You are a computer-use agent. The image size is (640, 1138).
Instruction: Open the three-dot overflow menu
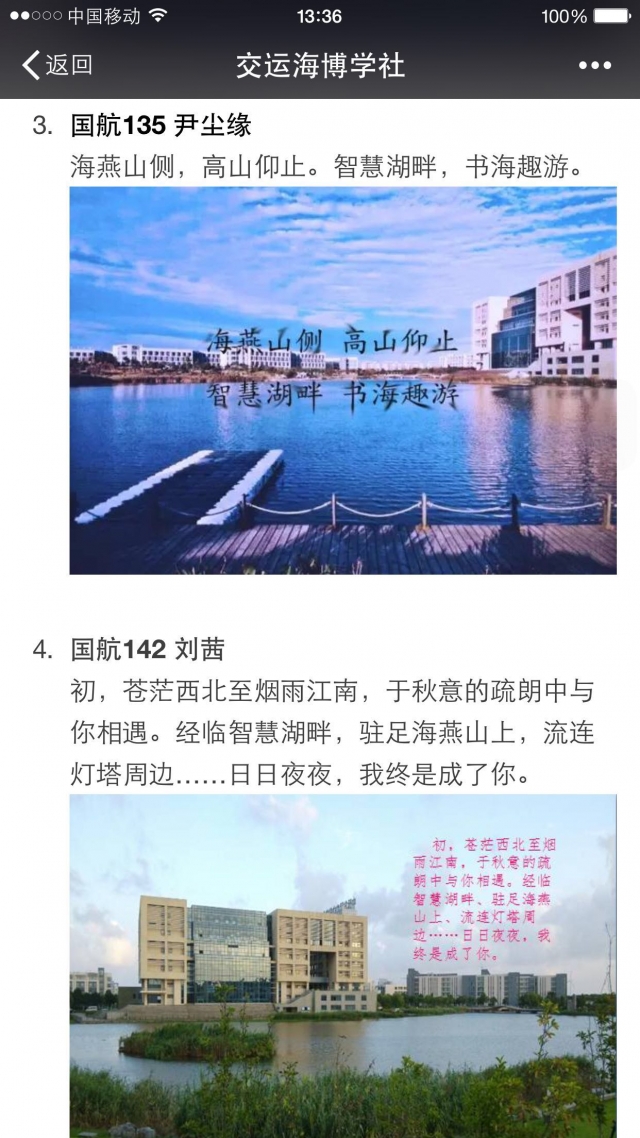click(594, 66)
